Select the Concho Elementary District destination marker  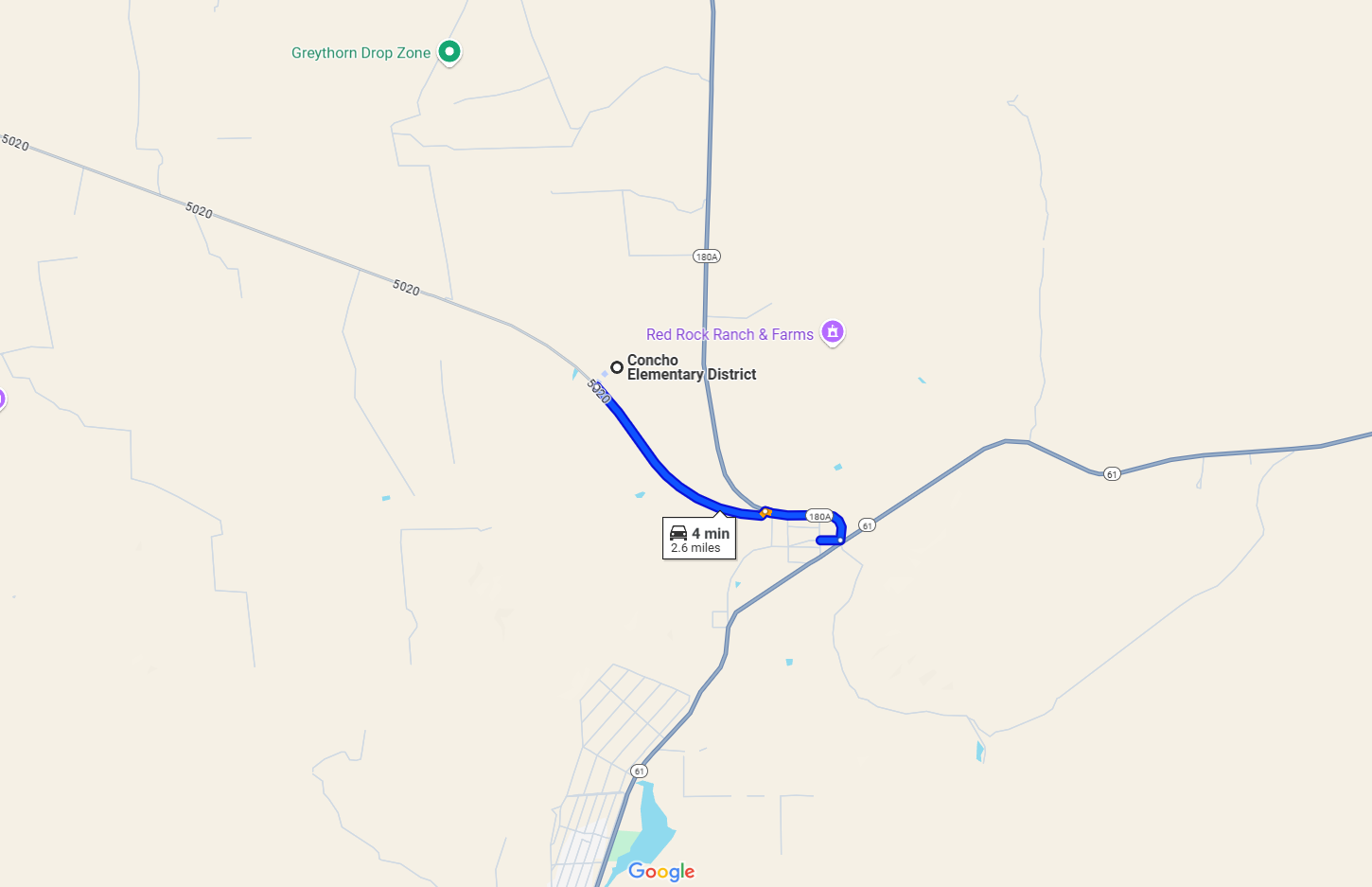click(617, 367)
